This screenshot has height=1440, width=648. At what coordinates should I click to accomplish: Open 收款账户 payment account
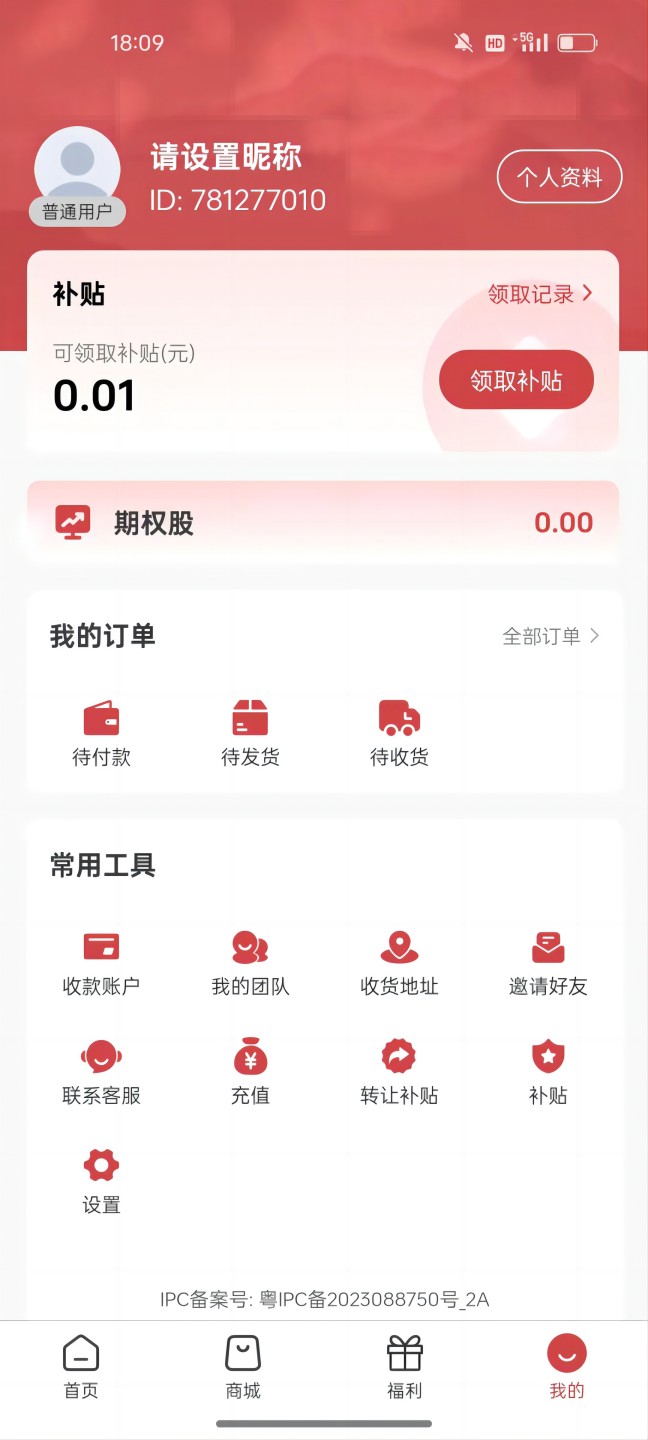click(101, 962)
